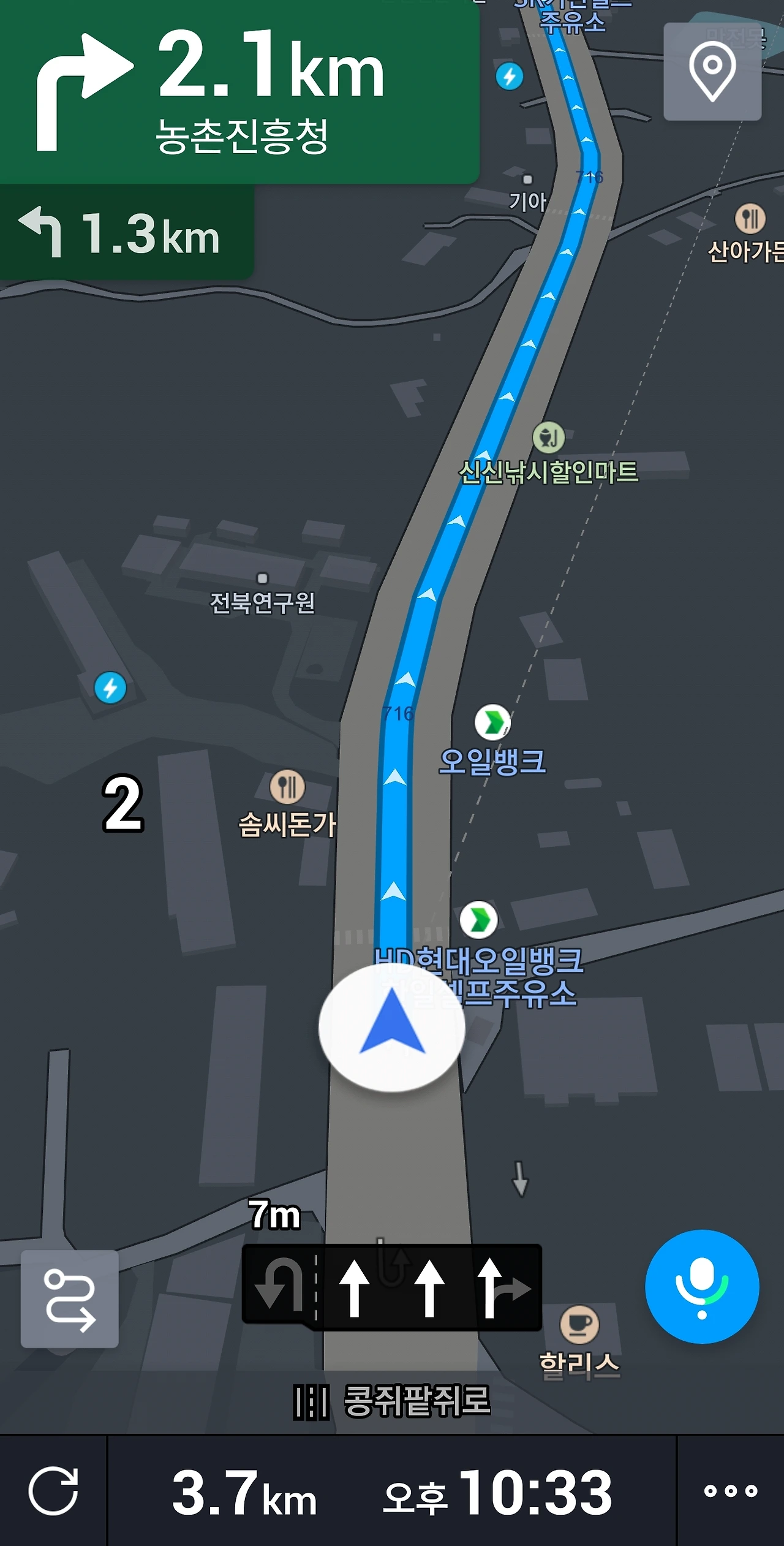This screenshot has height=1546, width=784.
Task: Tap the location pin button
Action: coord(712,71)
